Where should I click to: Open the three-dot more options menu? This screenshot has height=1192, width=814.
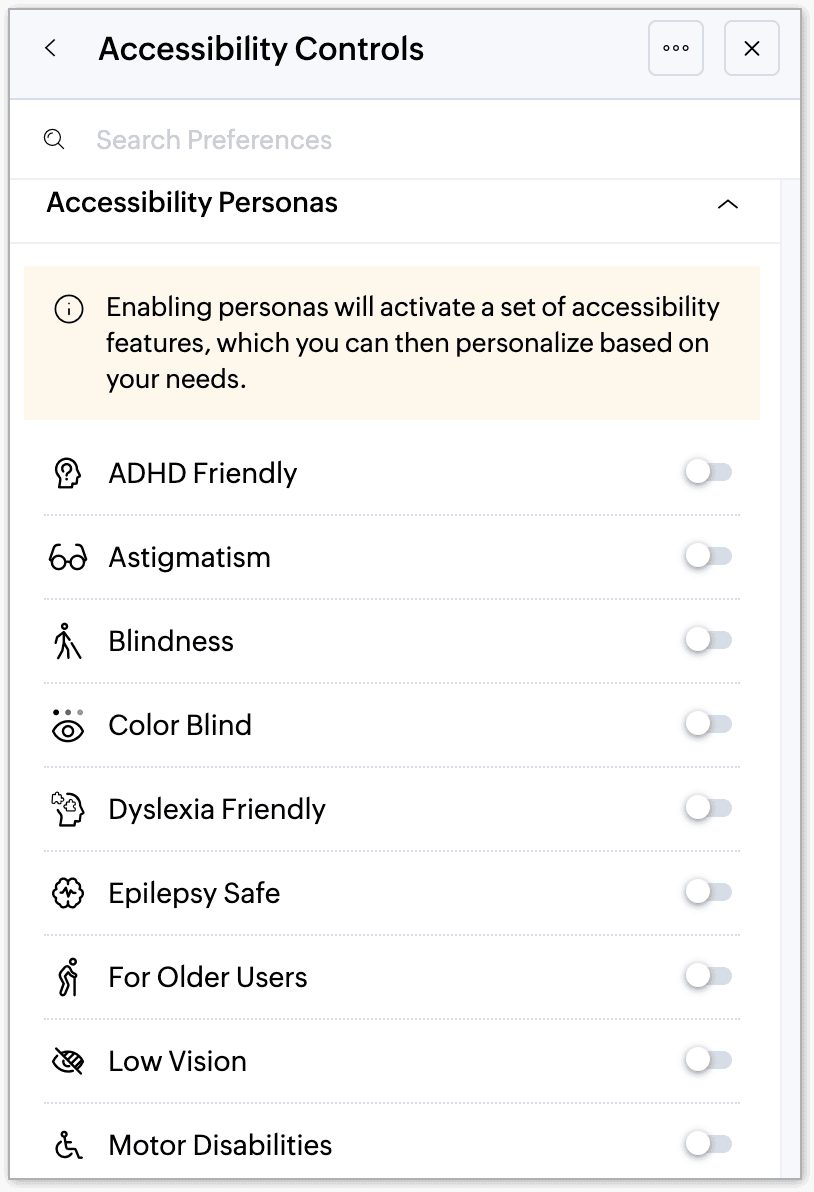[x=676, y=48]
